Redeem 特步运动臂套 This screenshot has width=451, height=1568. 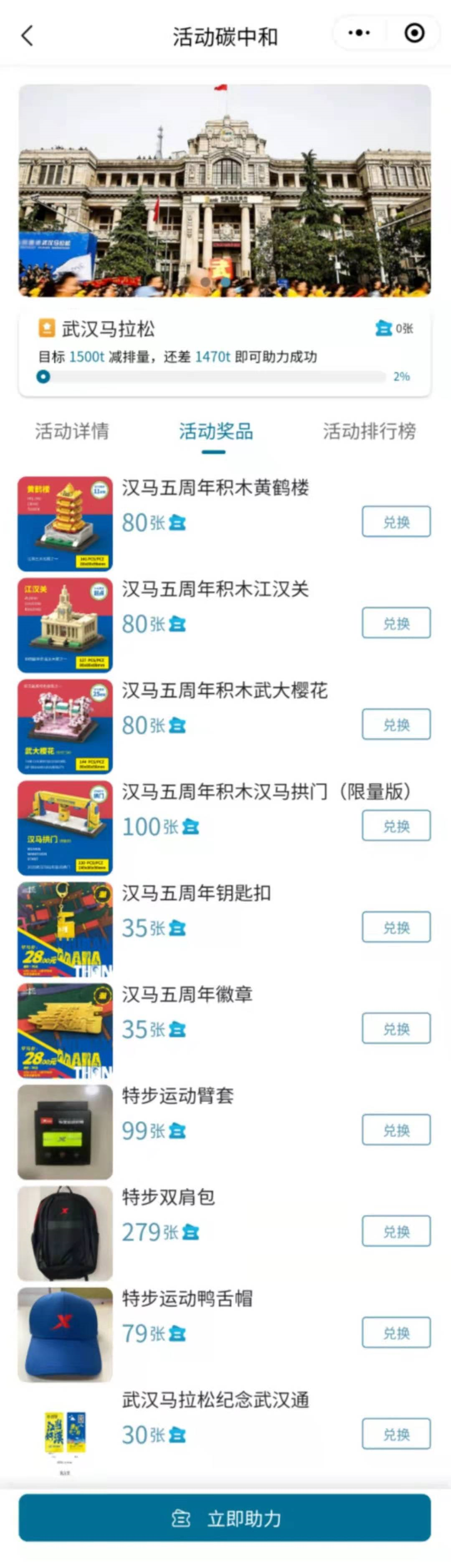click(396, 1130)
